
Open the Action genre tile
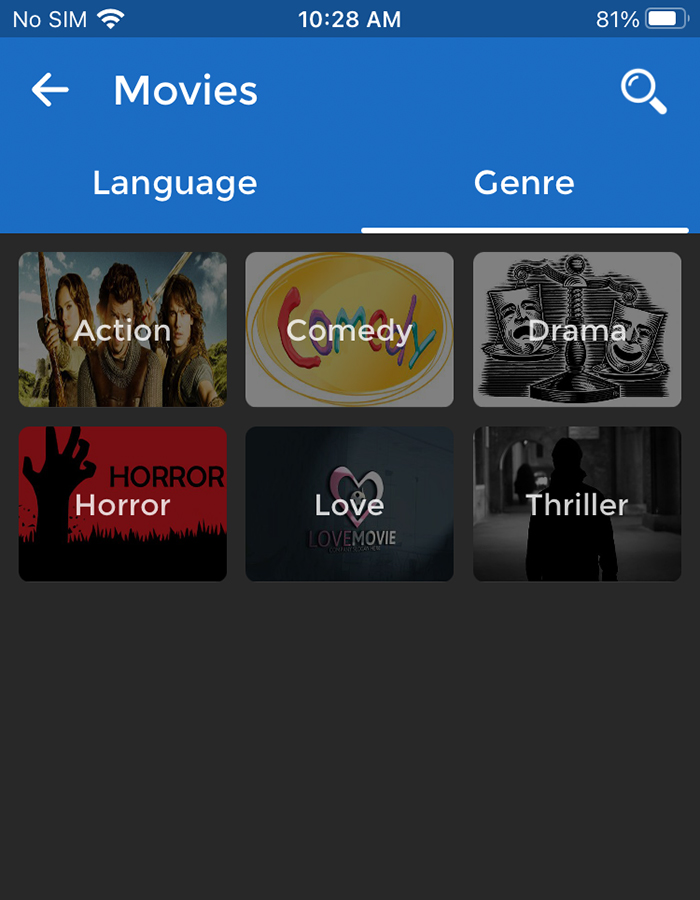123,330
